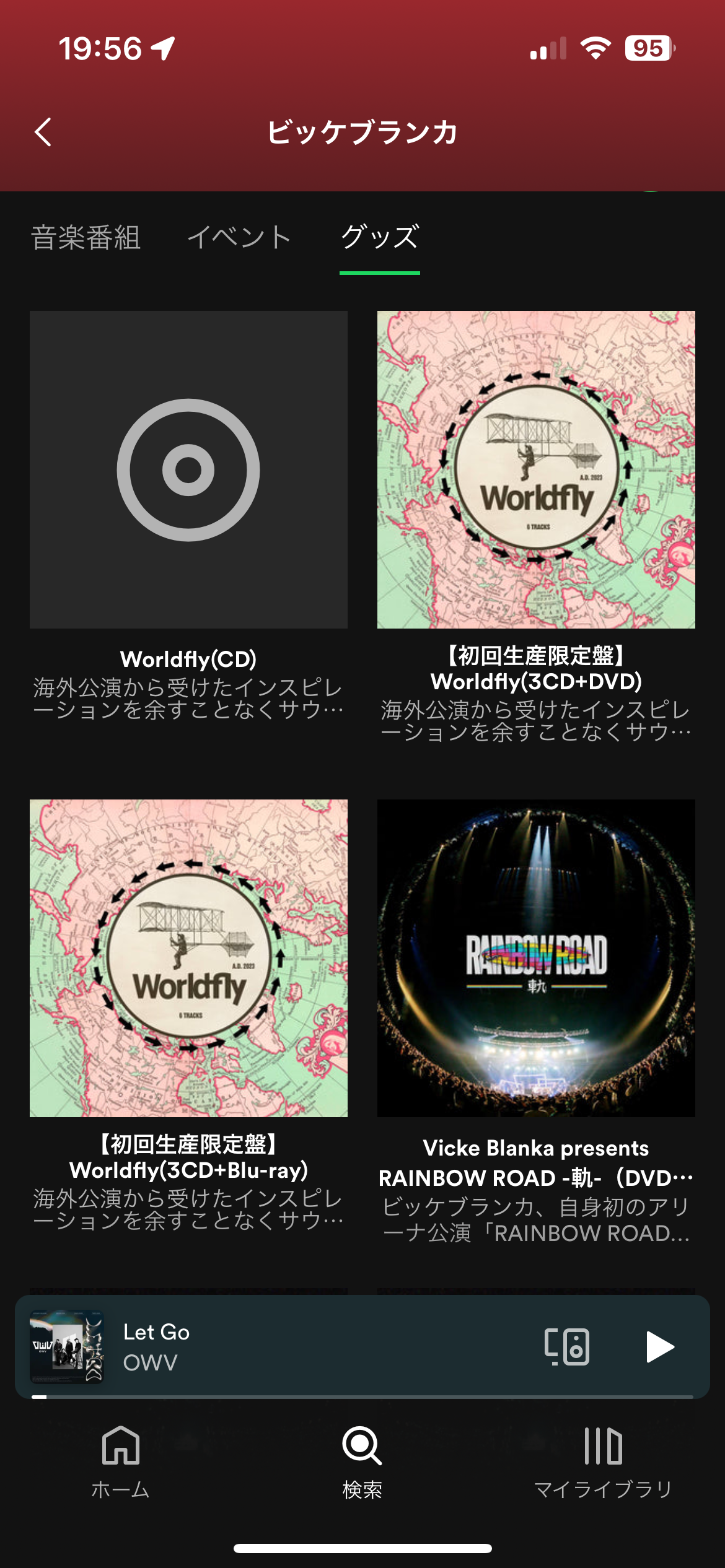The height and width of the screenshot is (1568, 725).
Task: Open the Worldfly(3CD+DVD) limited edition item
Action: [x=536, y=471]
